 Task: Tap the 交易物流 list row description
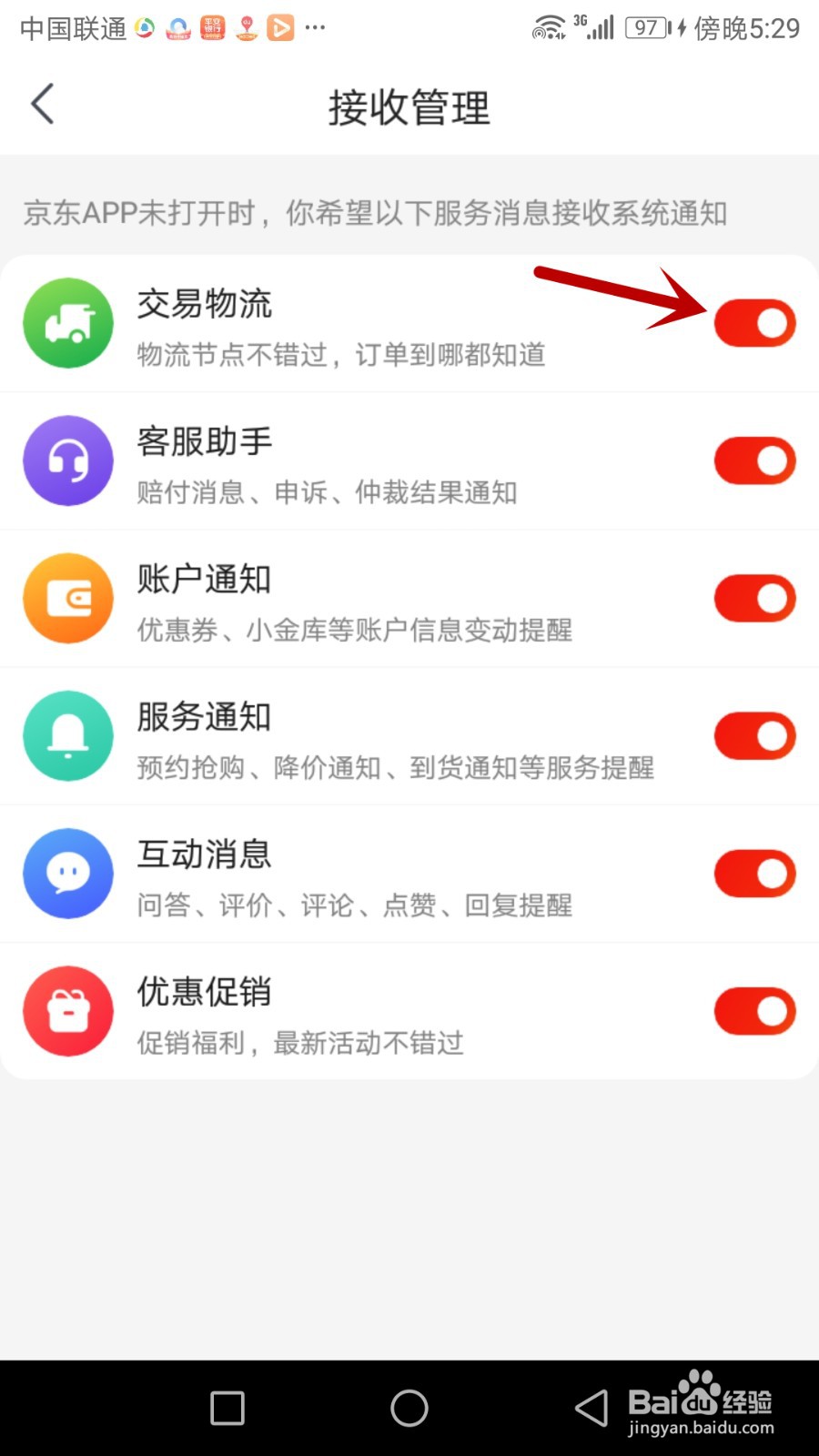coord(341,355)
